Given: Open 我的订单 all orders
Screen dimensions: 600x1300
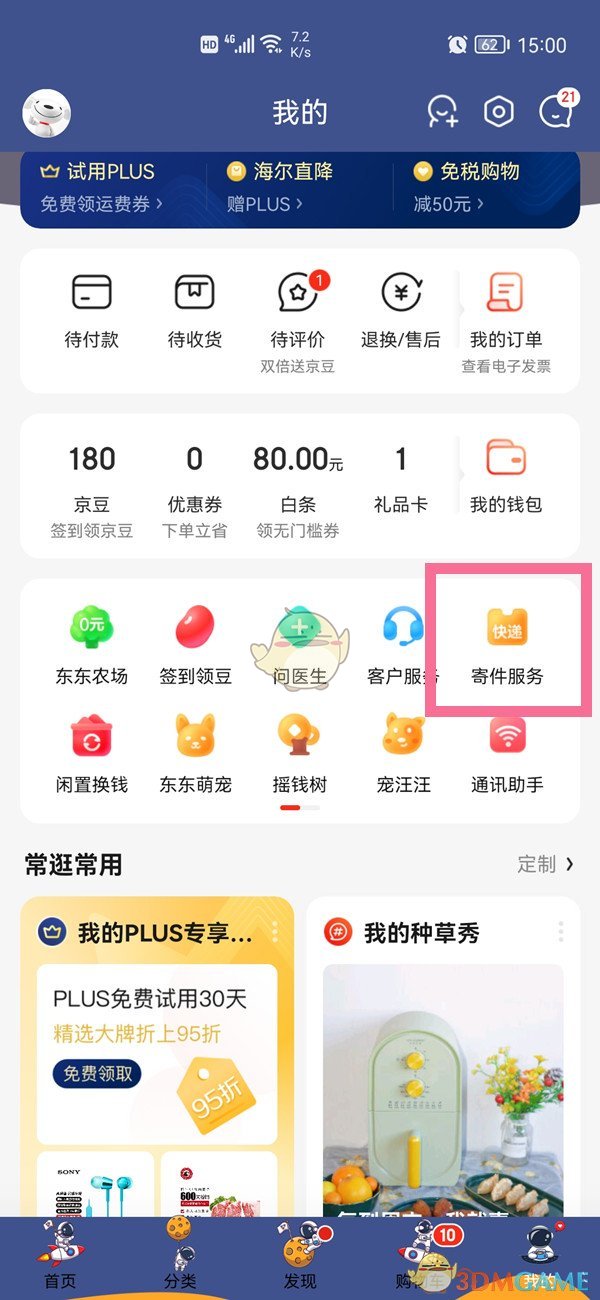Looking at the screenshot, I should (506, 310).
